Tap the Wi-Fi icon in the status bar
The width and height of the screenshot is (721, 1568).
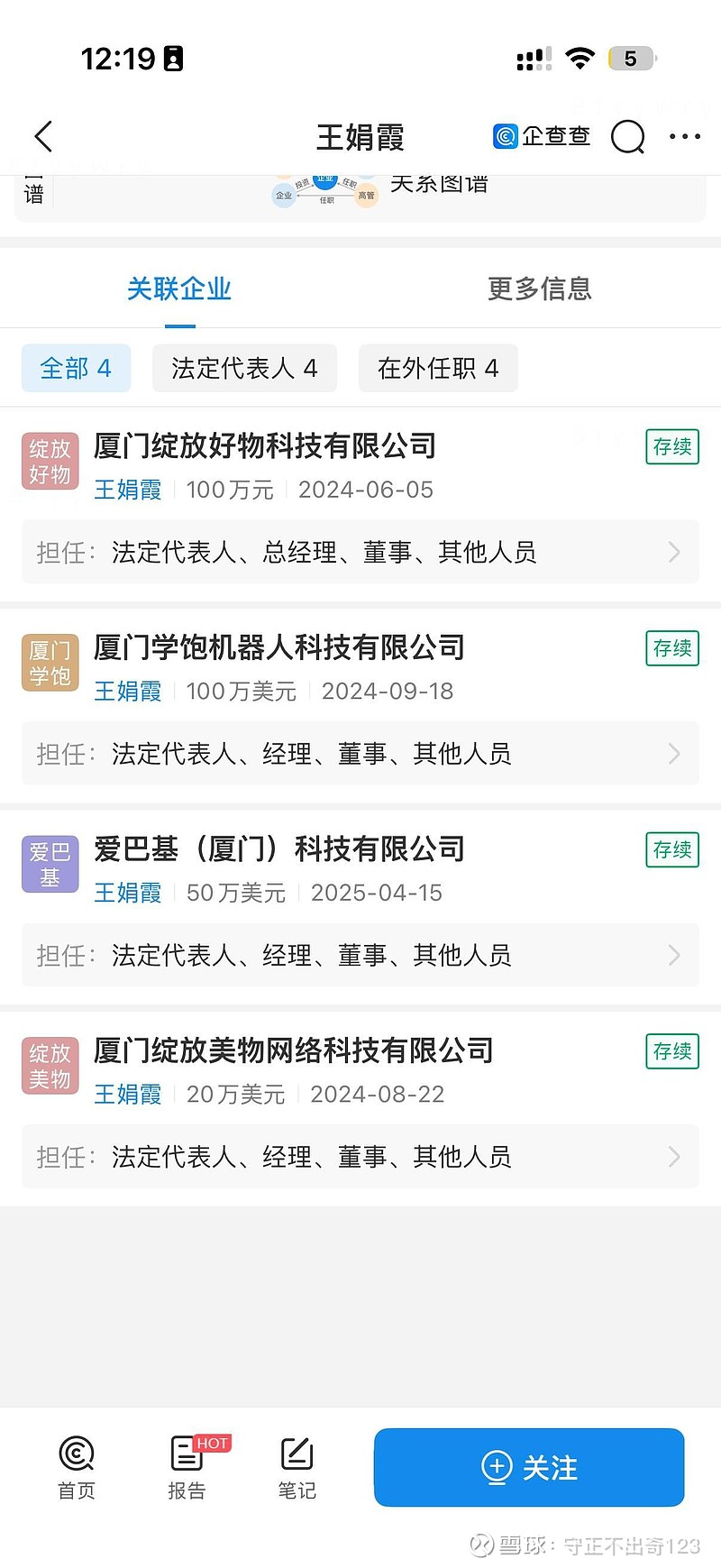[x=581, y=57]
